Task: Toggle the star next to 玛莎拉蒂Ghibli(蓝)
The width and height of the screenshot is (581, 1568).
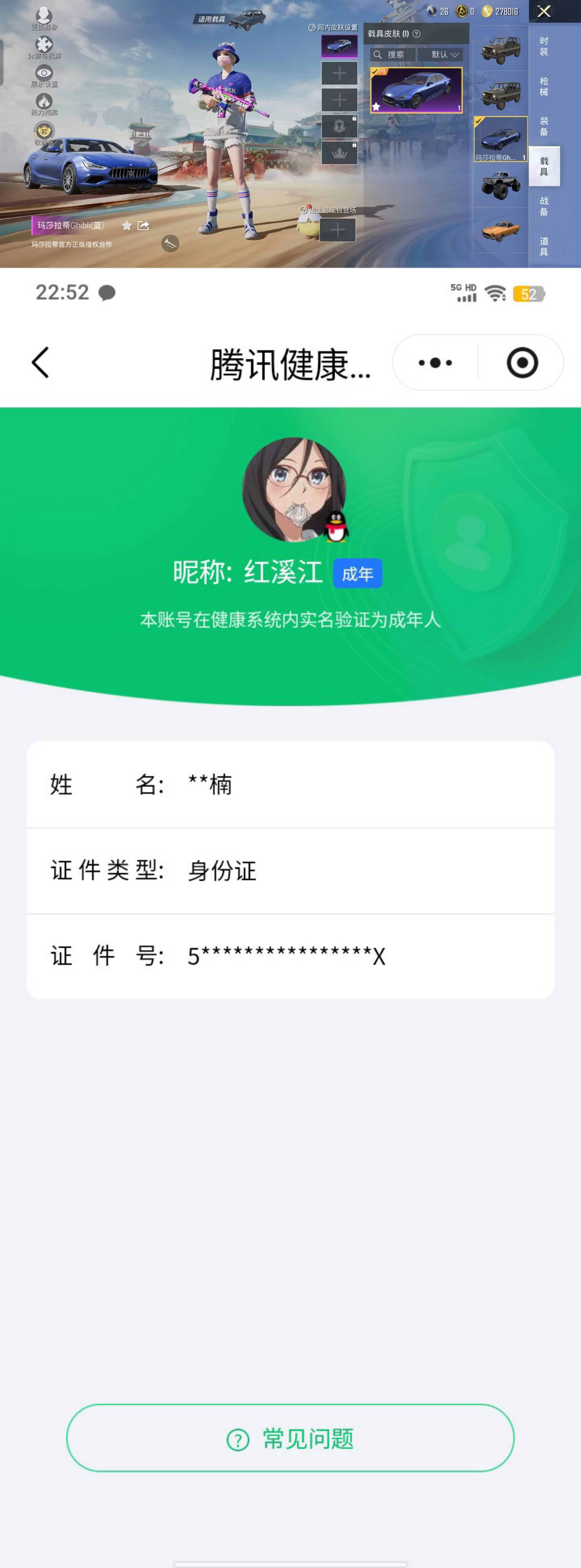Action: pos(127,225)
